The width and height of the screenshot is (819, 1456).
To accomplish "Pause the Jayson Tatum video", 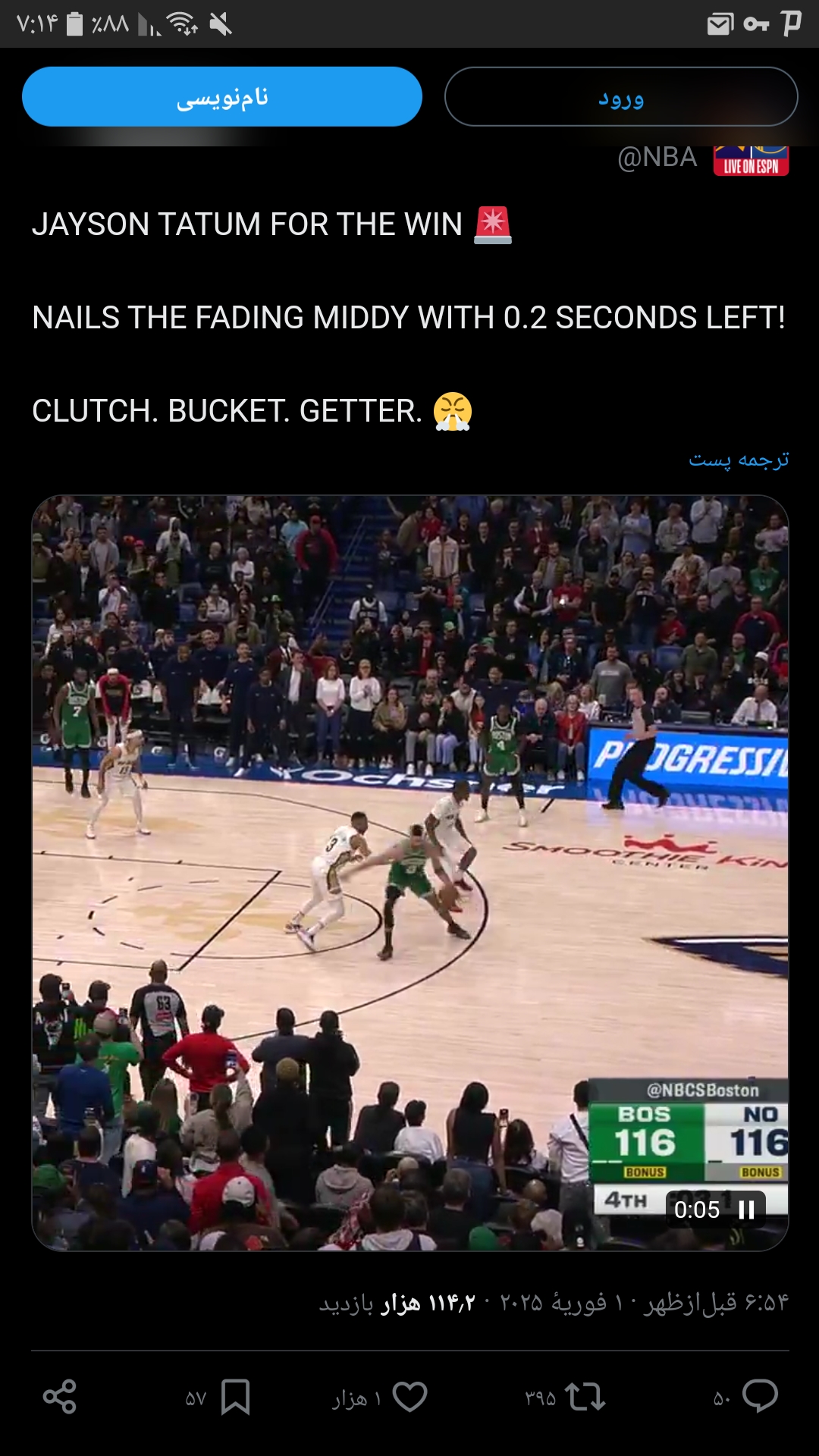I will pyautogui.click(x=746, y=1210).
